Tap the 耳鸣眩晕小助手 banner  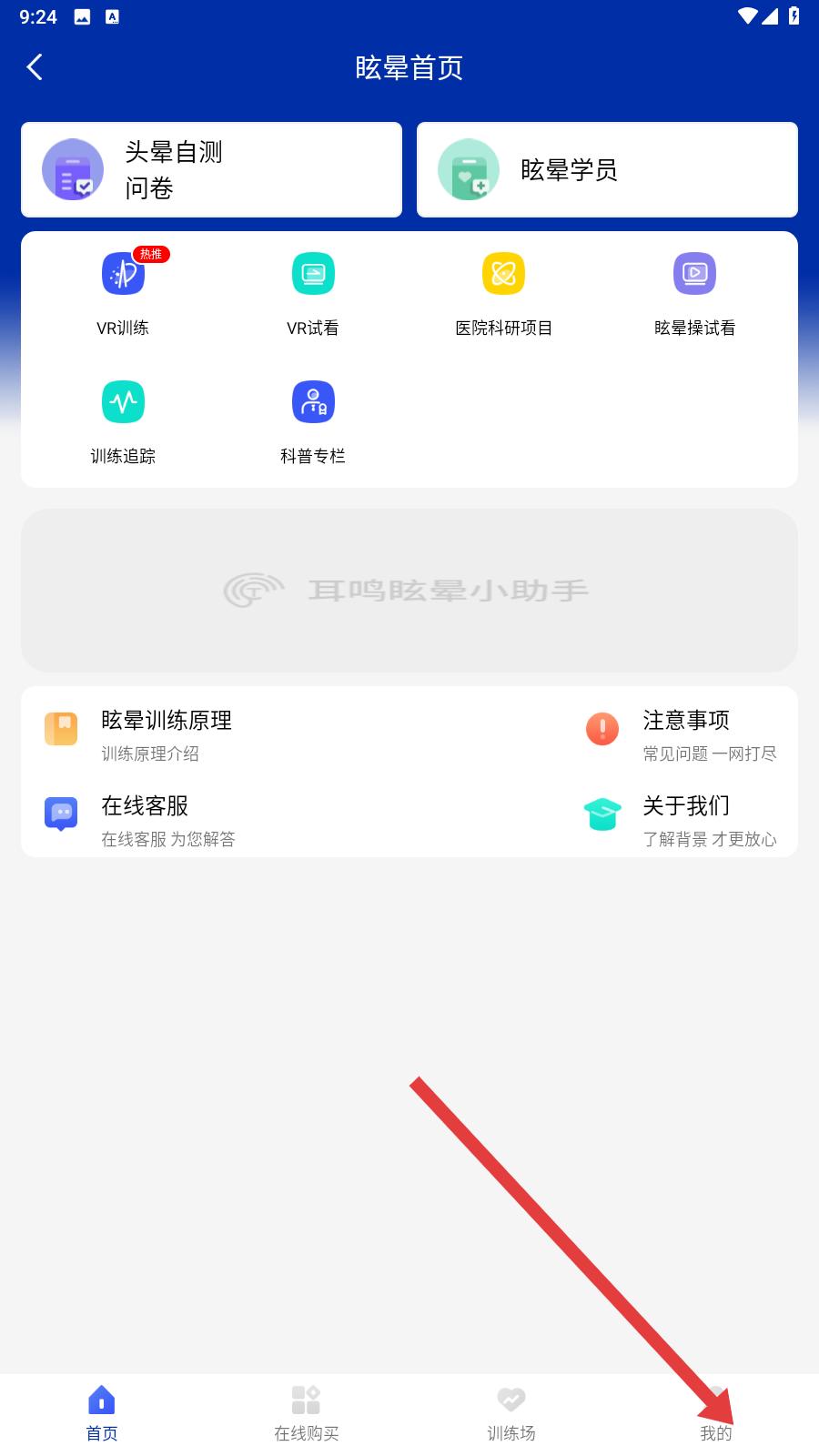tap(409, 591)
